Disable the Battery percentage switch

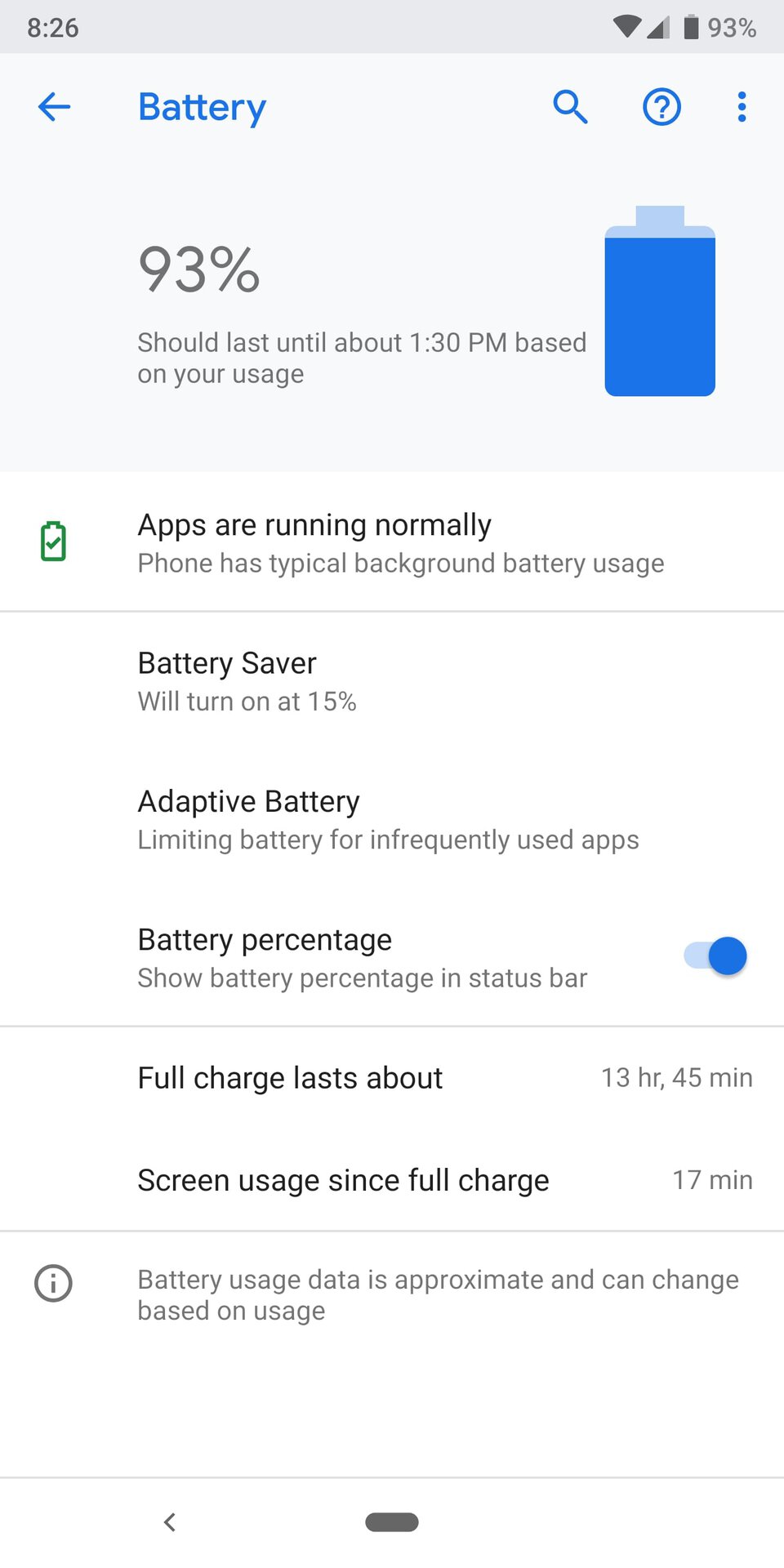coord(712,955)
